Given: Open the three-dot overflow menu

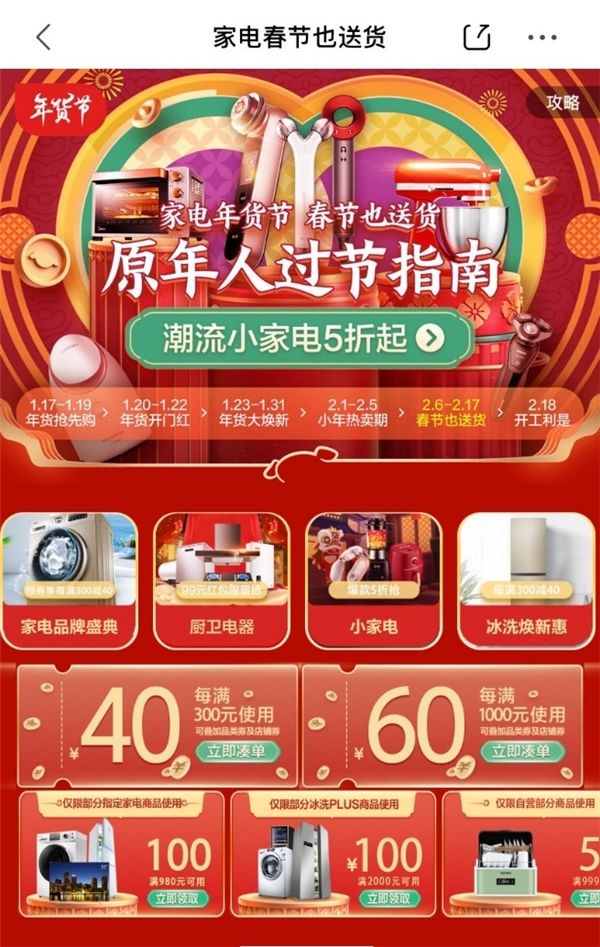Looking at the screenshot, I should tap(542, 37).
